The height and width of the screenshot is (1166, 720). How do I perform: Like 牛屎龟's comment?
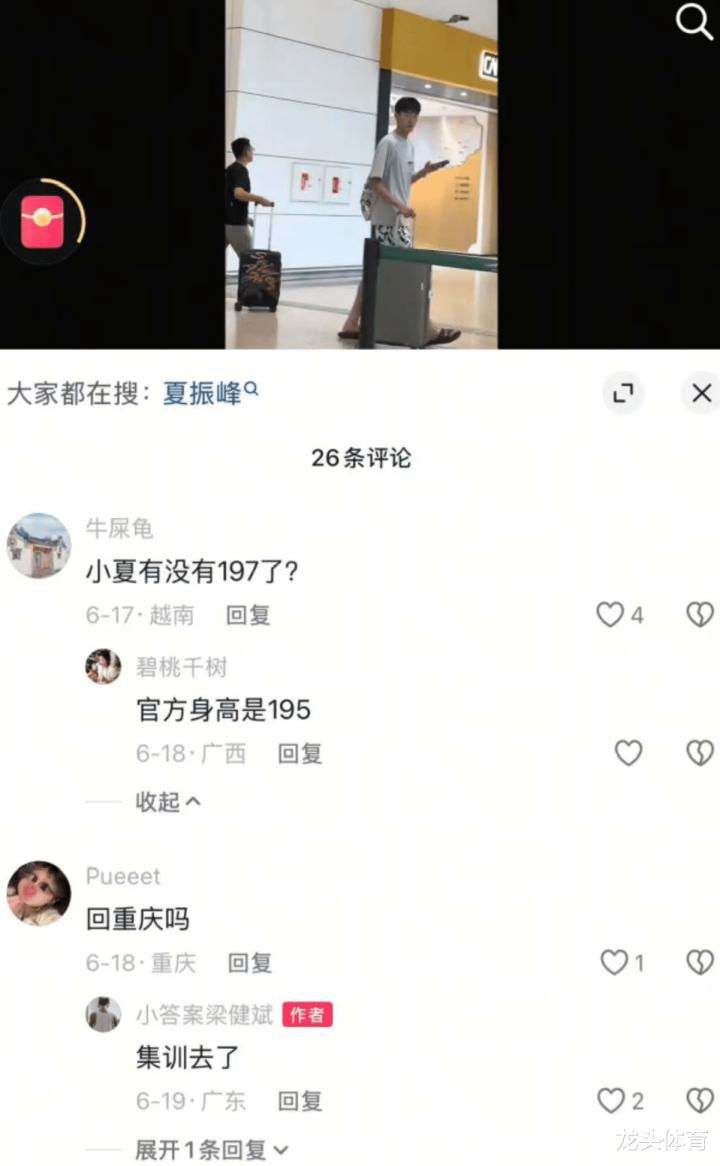(610, 615)
